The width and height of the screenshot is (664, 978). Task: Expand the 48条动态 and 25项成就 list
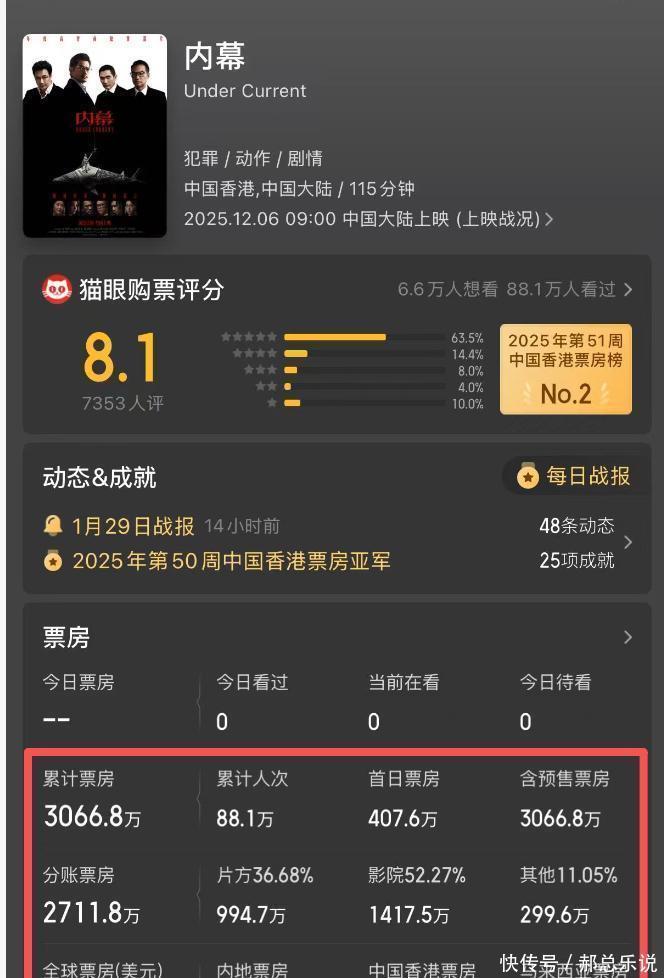(x=628, y=543)
